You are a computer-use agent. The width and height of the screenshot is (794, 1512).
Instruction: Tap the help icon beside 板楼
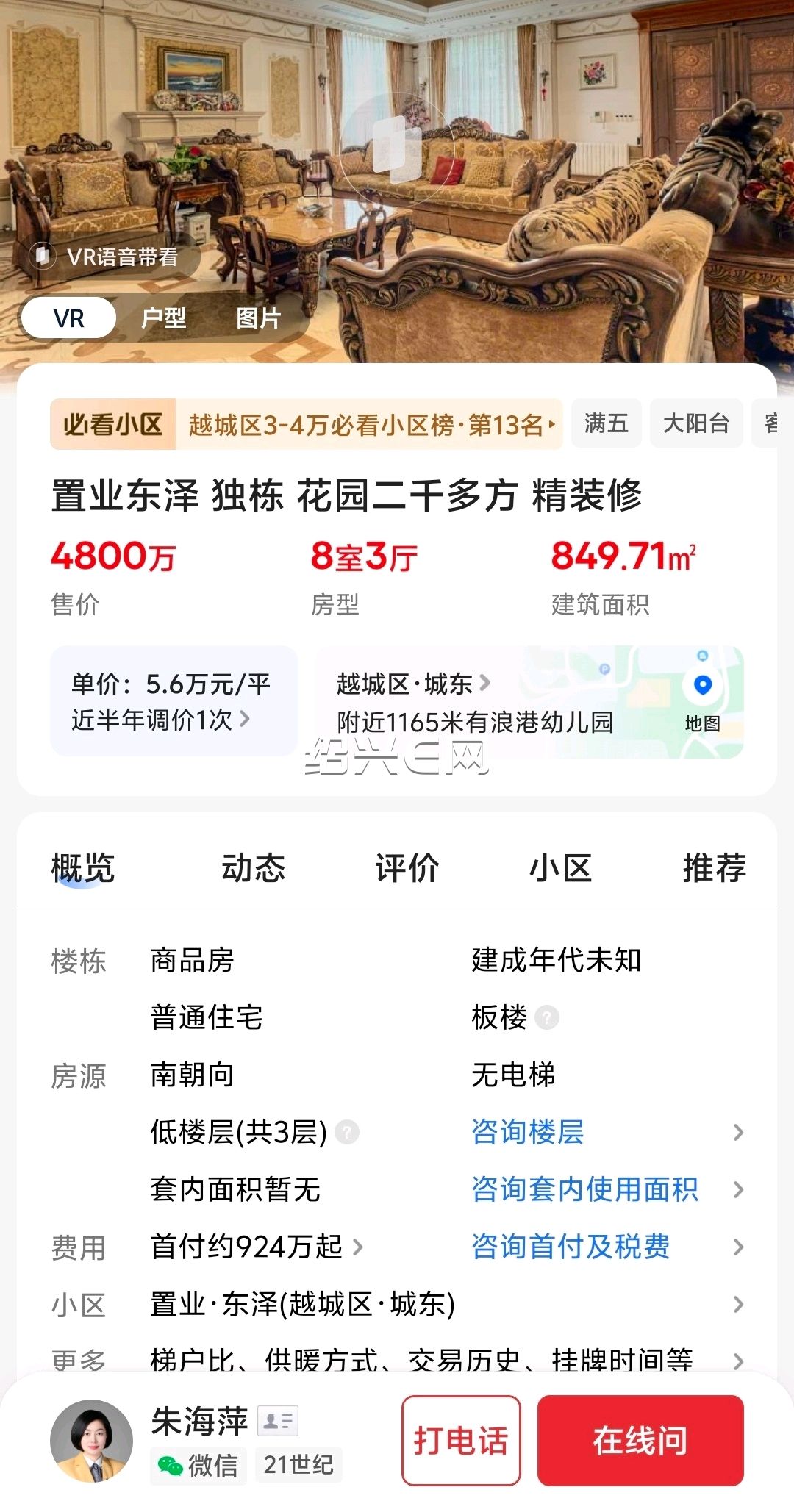click(x=547, y=1017)
